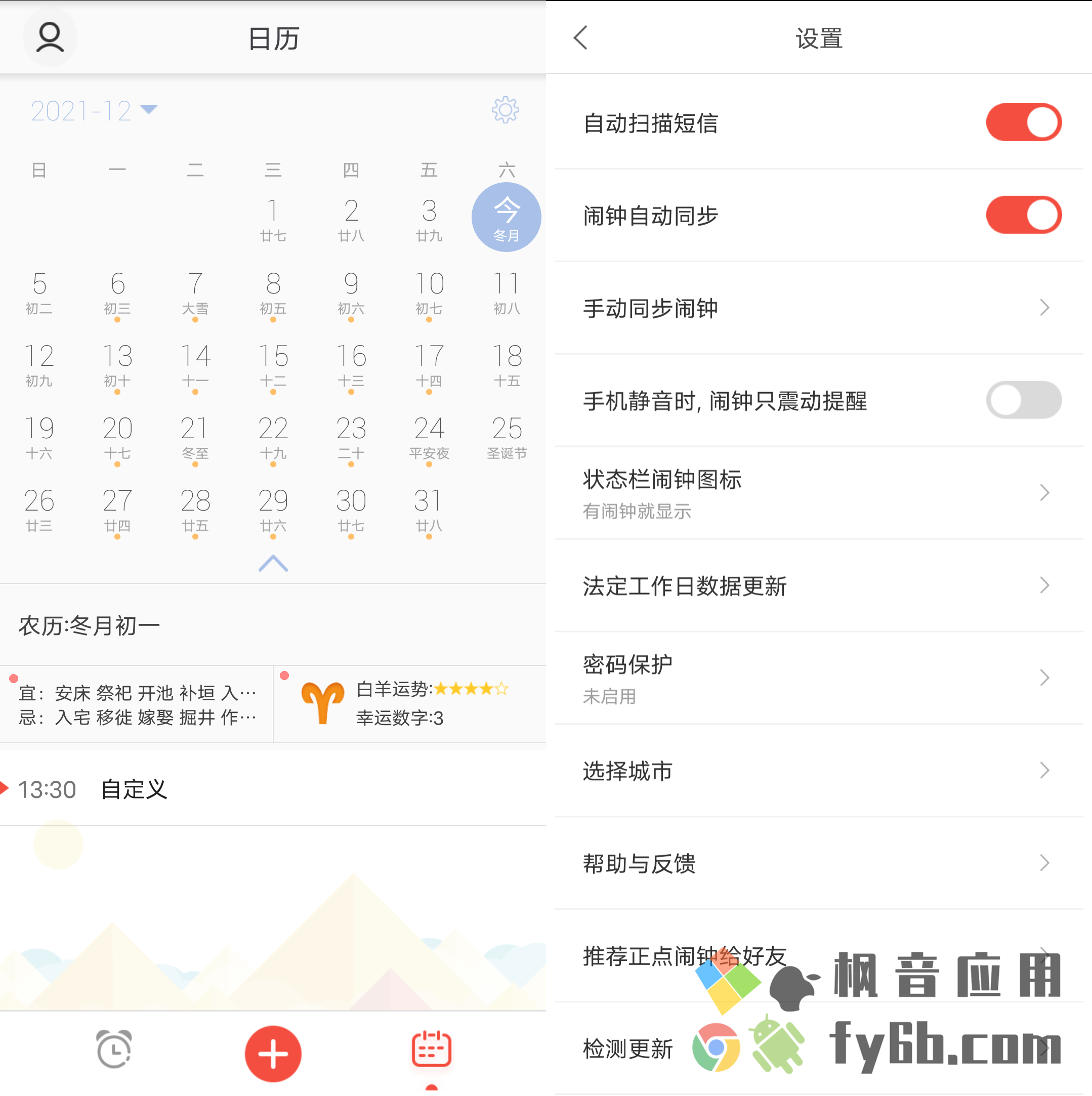Open the 白羊运势 horoscope card
Viewport: 1092px width, 1096px height.
pyautogui.click(x=409, y=704)
